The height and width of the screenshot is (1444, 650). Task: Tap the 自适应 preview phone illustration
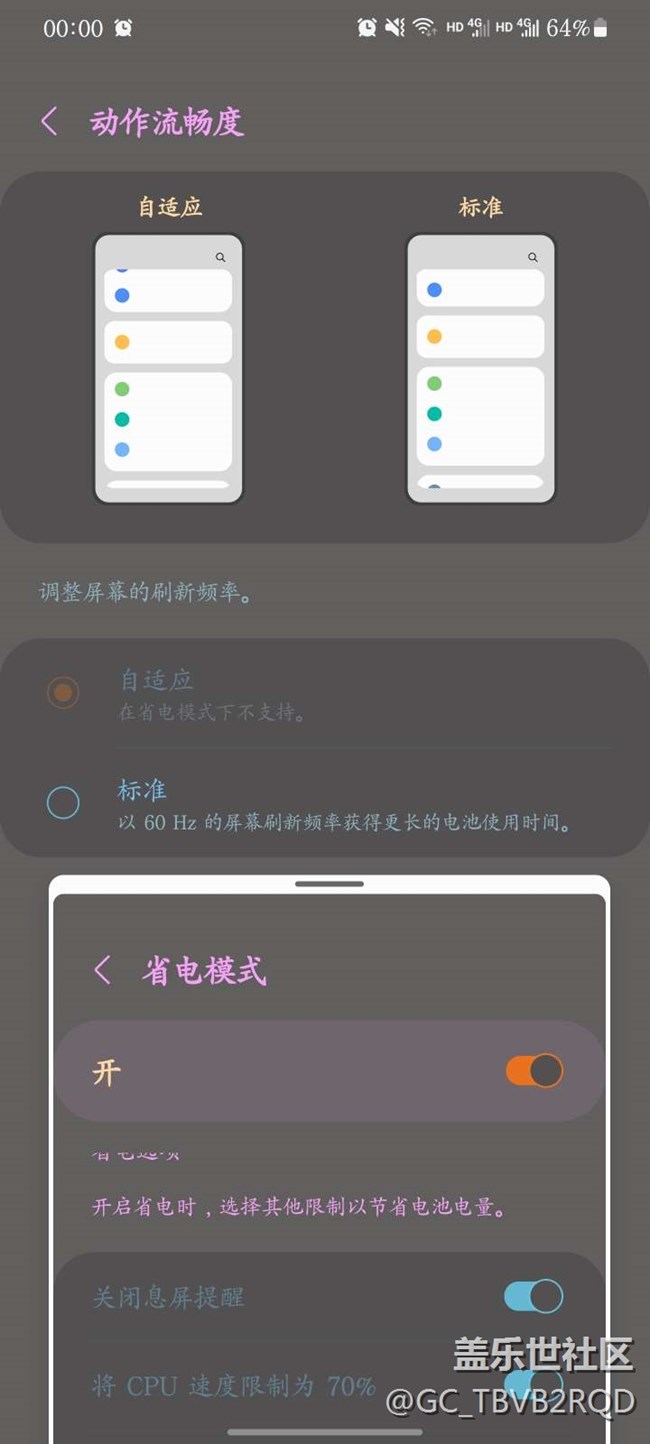click(168, 368)
